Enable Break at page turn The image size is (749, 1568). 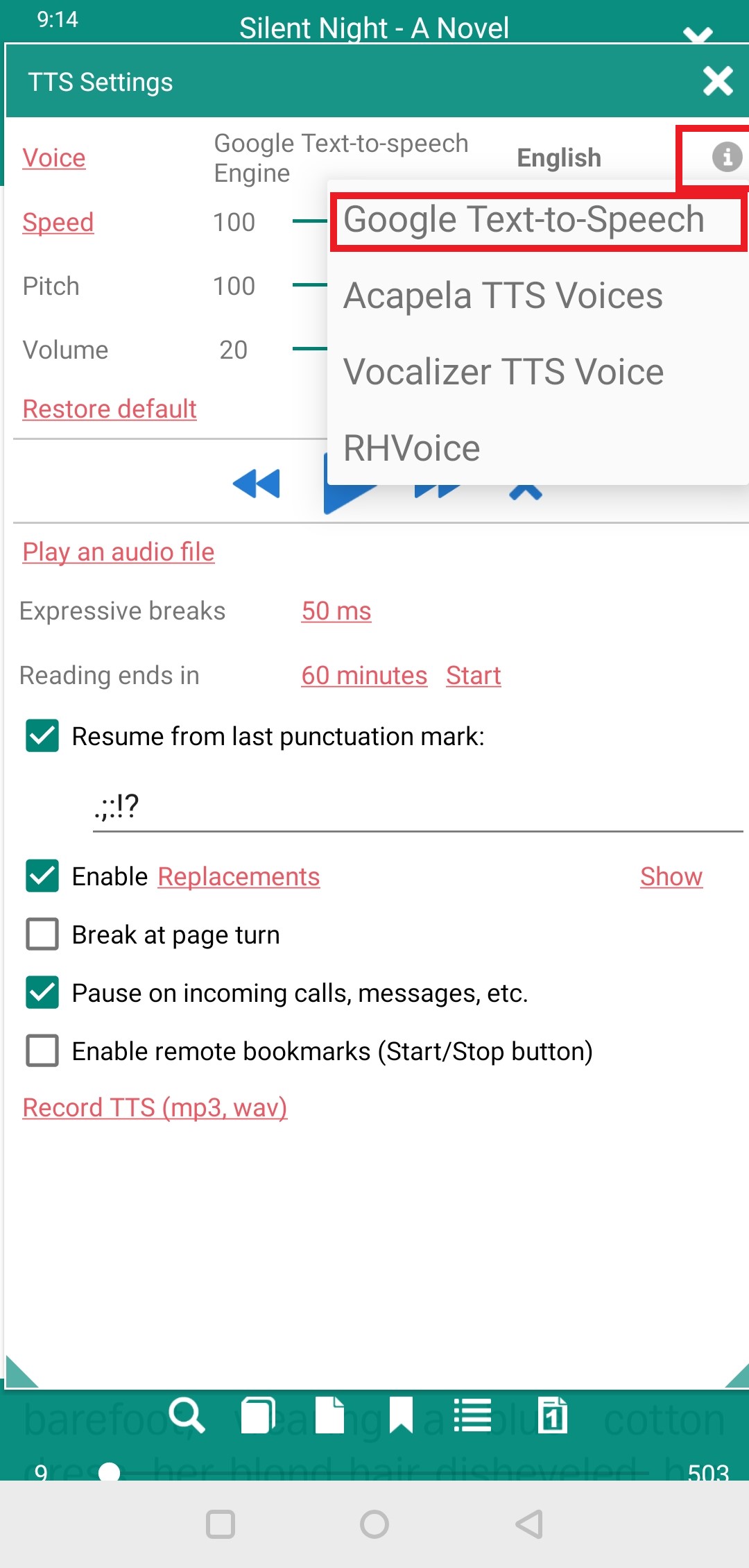[42, 935]
